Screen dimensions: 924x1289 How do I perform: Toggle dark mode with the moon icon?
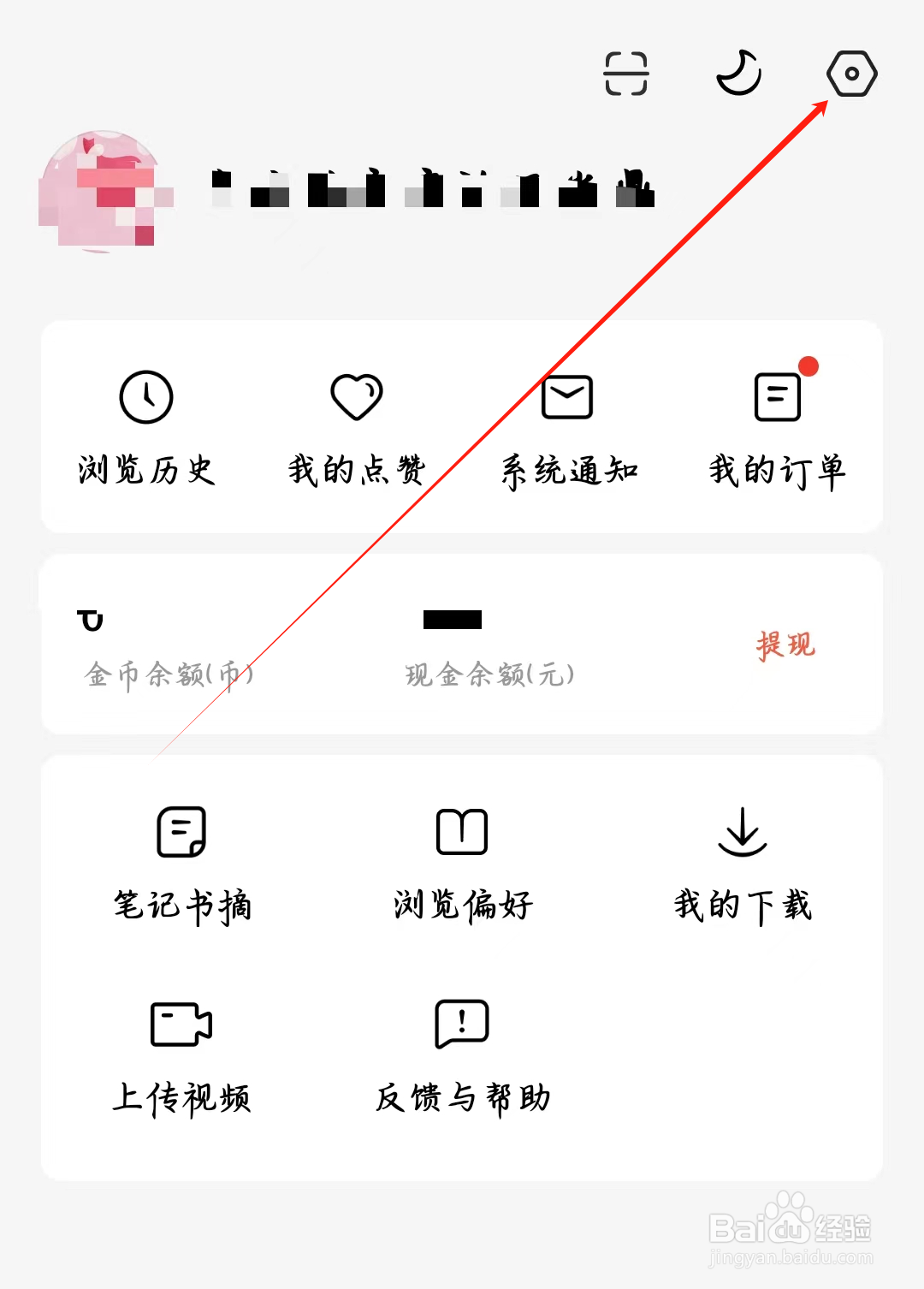(737, 74)
